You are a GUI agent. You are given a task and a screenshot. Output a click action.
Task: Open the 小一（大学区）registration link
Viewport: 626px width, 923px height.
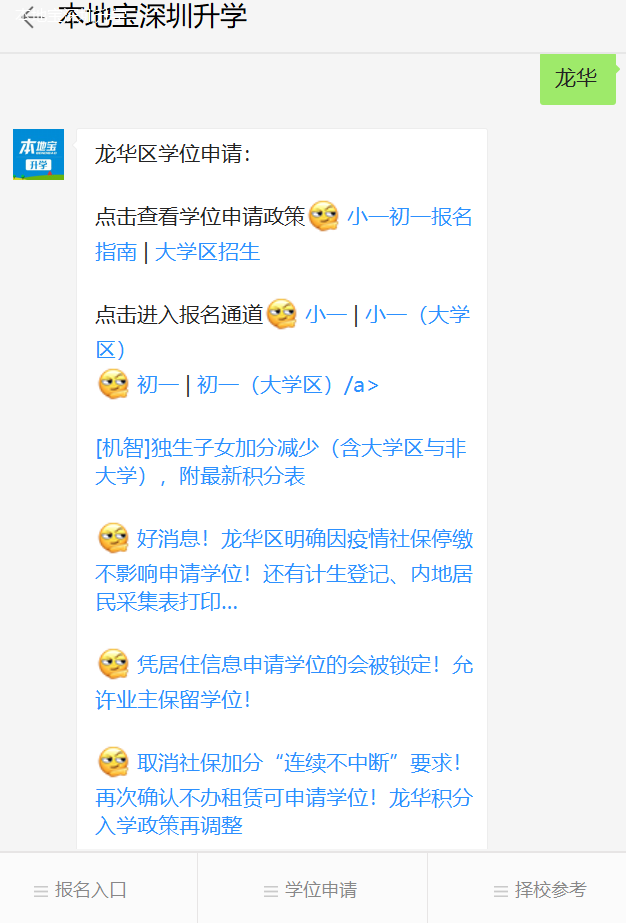point(416,315)
